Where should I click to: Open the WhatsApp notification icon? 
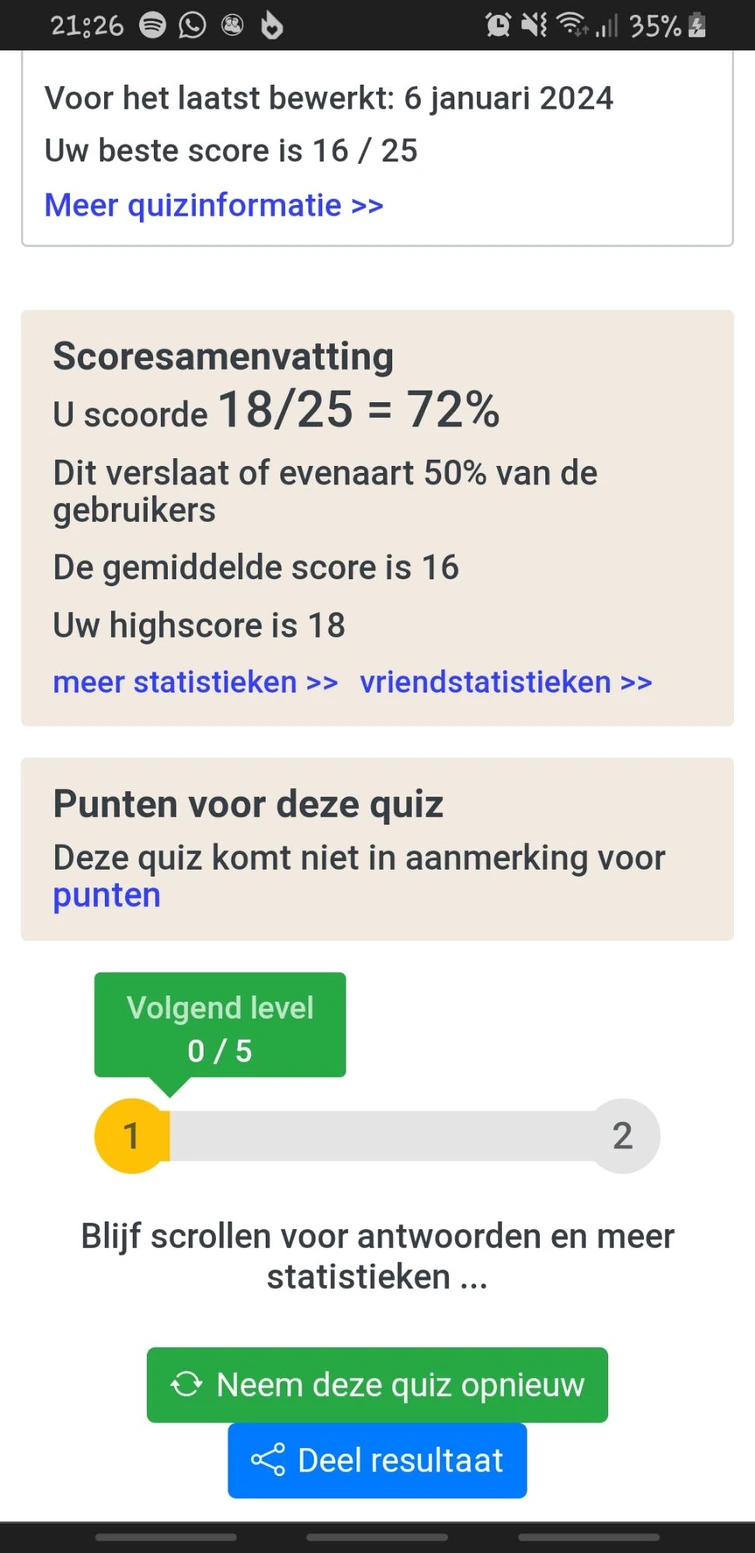[192, 25]
